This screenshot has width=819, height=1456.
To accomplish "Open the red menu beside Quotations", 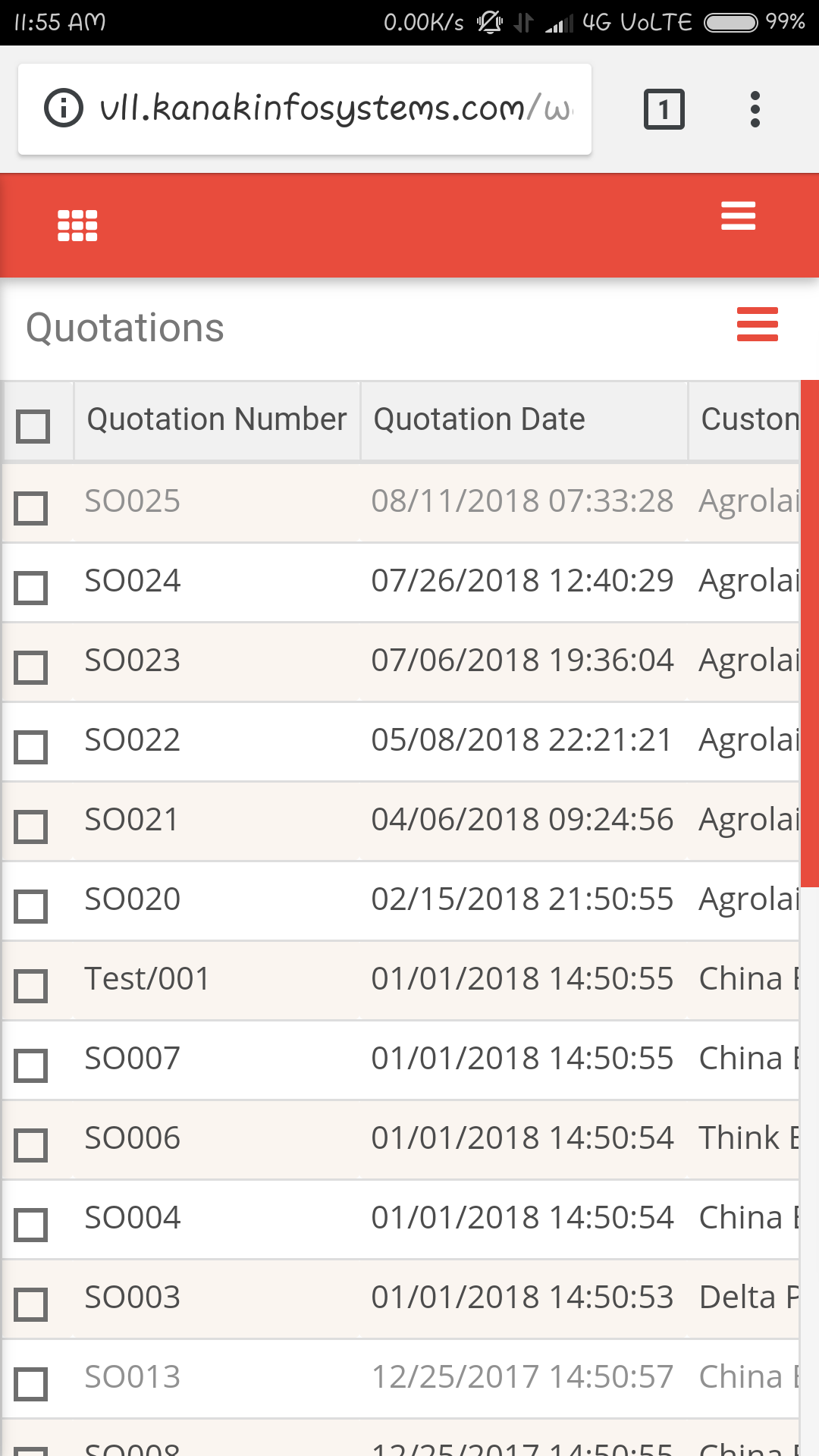I will pyautogui.click(x=757, y=325).
